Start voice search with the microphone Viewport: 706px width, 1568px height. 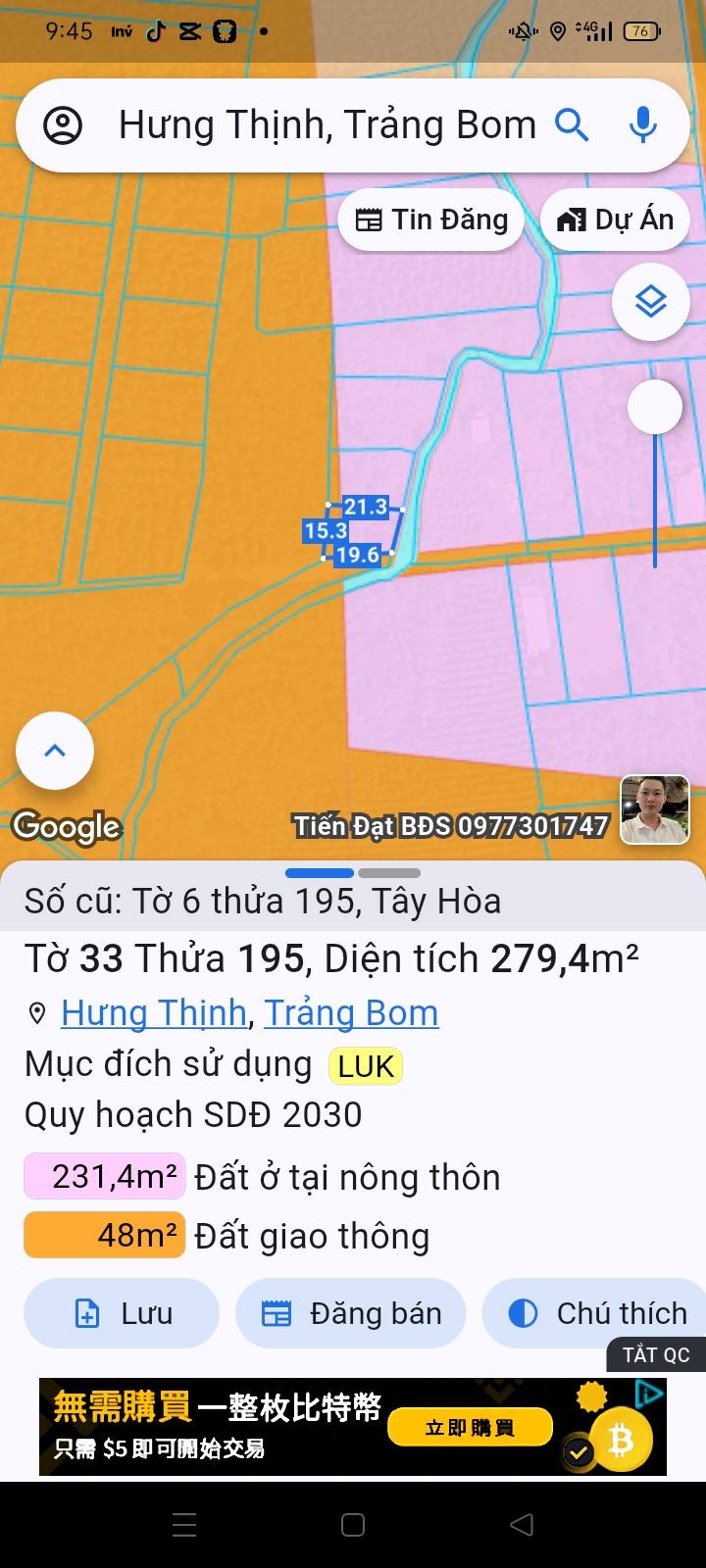click(642, 125)
